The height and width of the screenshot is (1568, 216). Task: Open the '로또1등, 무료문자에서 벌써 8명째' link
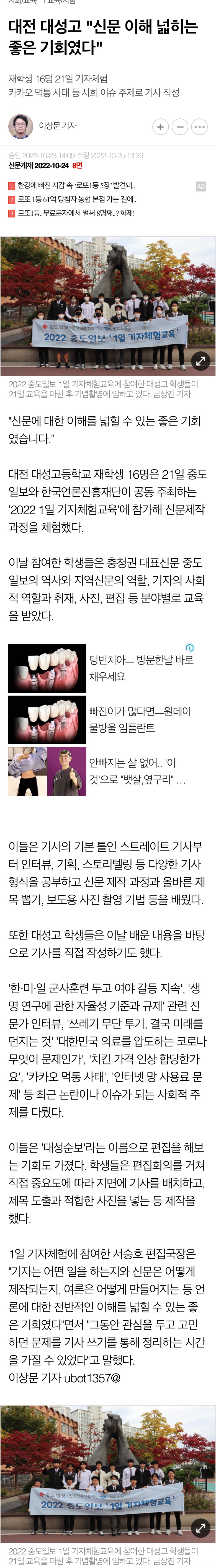[76, 213]
